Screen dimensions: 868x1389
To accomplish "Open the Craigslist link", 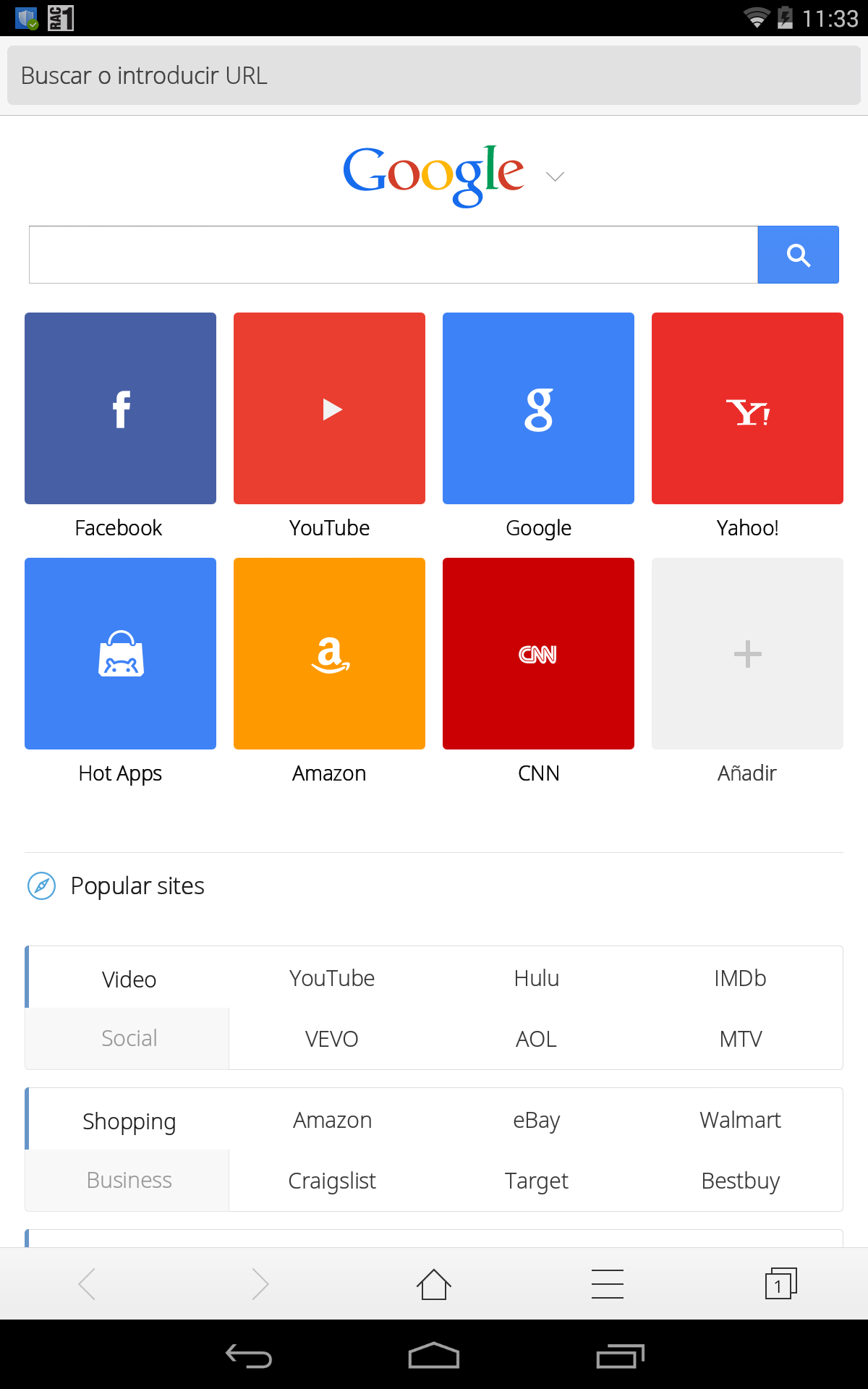I will point(332,1181).
